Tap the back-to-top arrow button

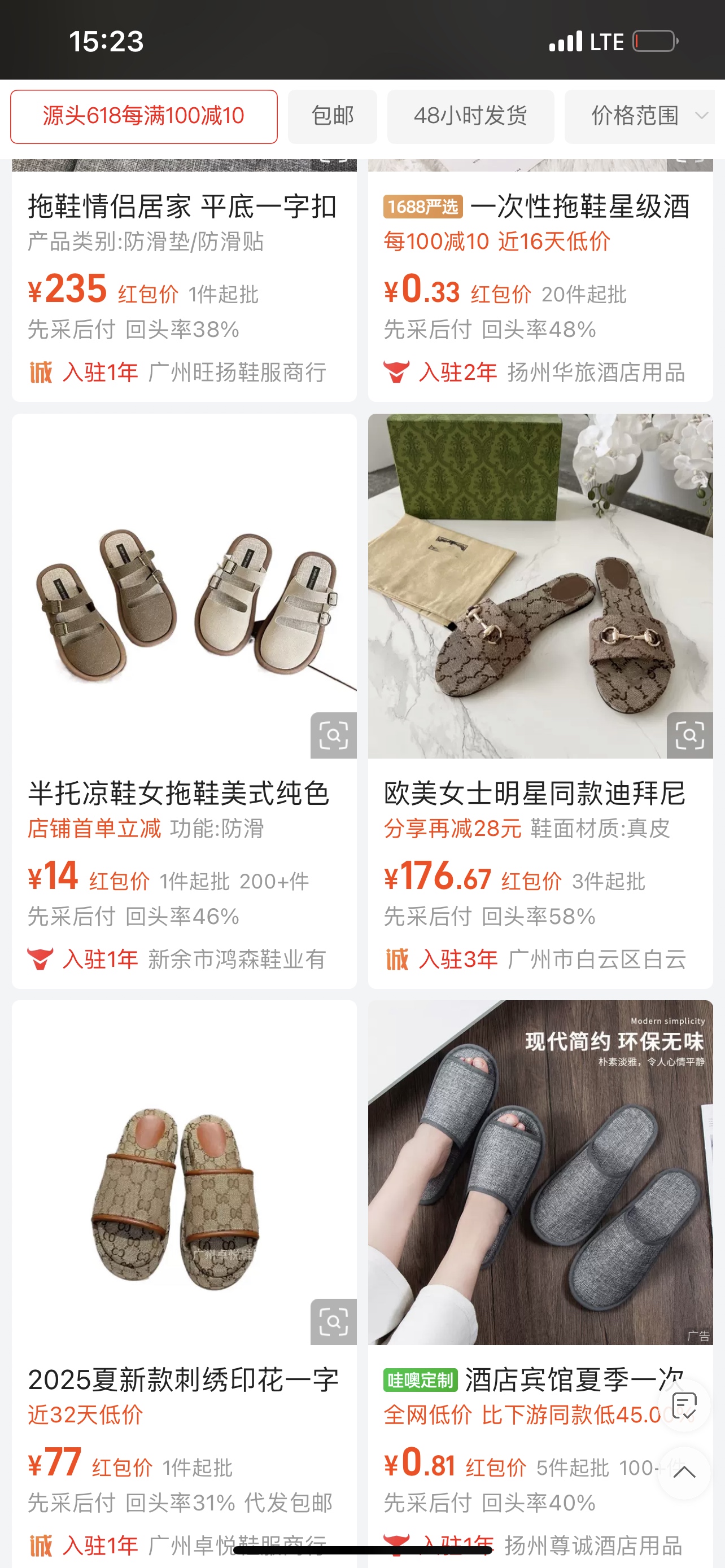tap(684, 1473)
